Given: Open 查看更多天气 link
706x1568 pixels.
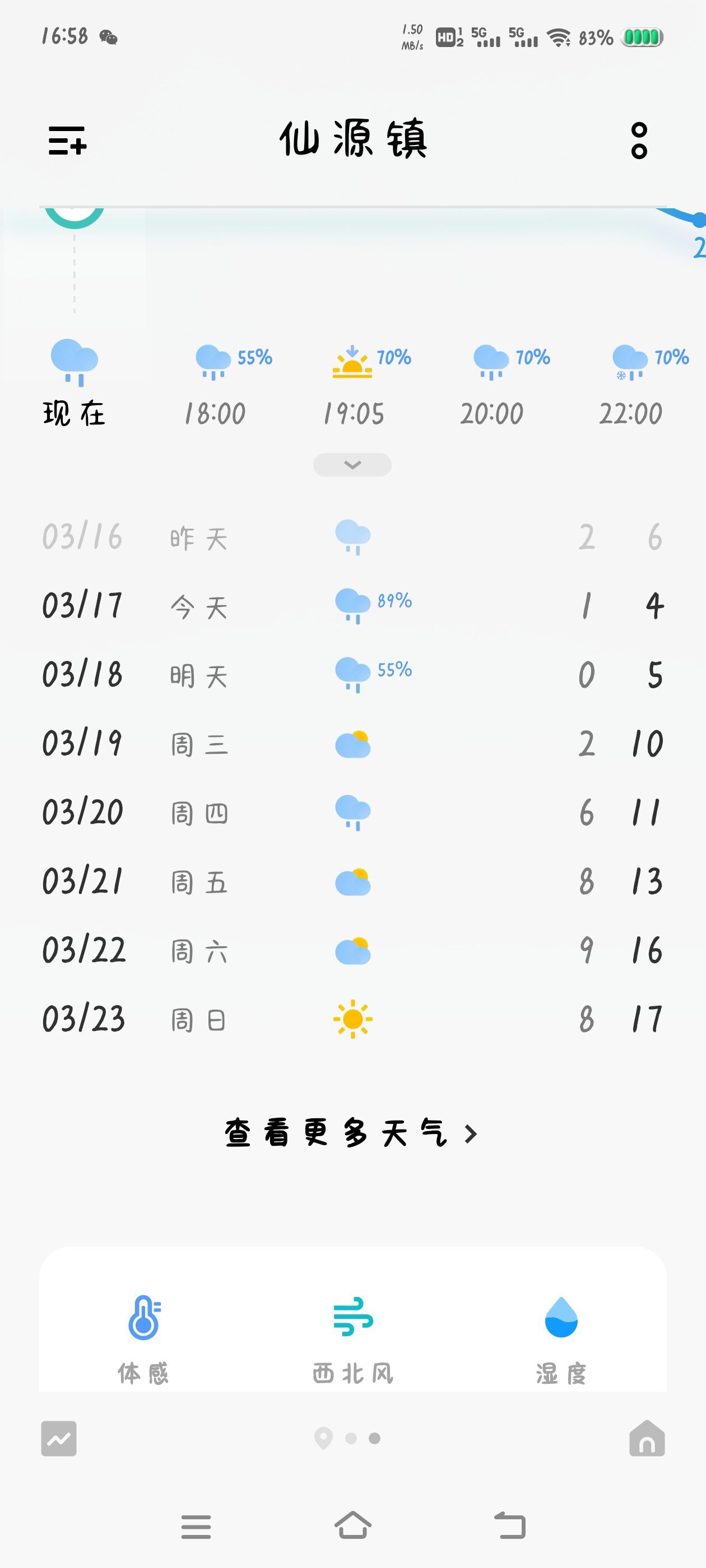Looking at the screenshot, I should (351, 1133).
